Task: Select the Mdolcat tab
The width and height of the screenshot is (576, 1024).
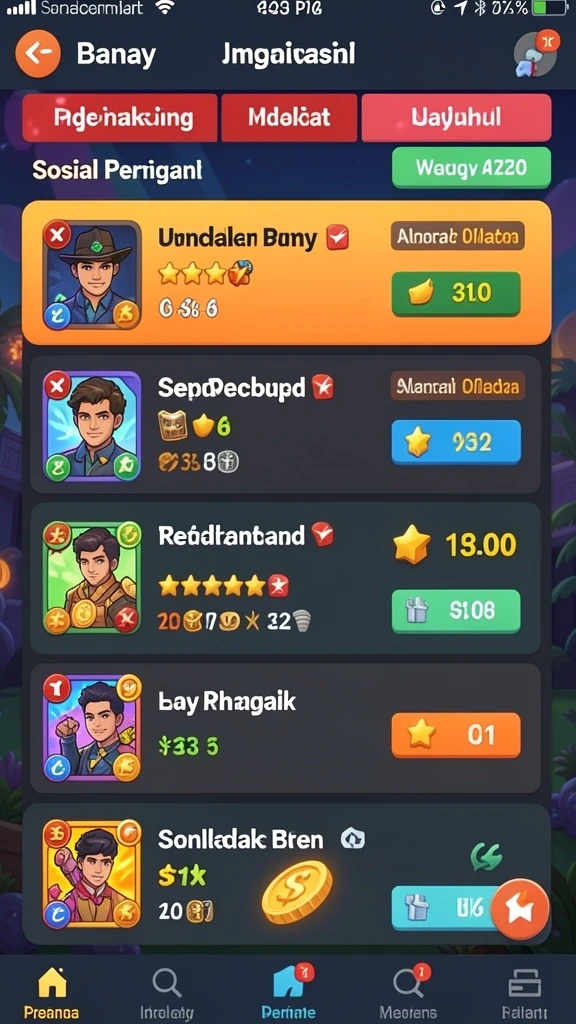Action: pyautogui.click(x=289, y=118)
